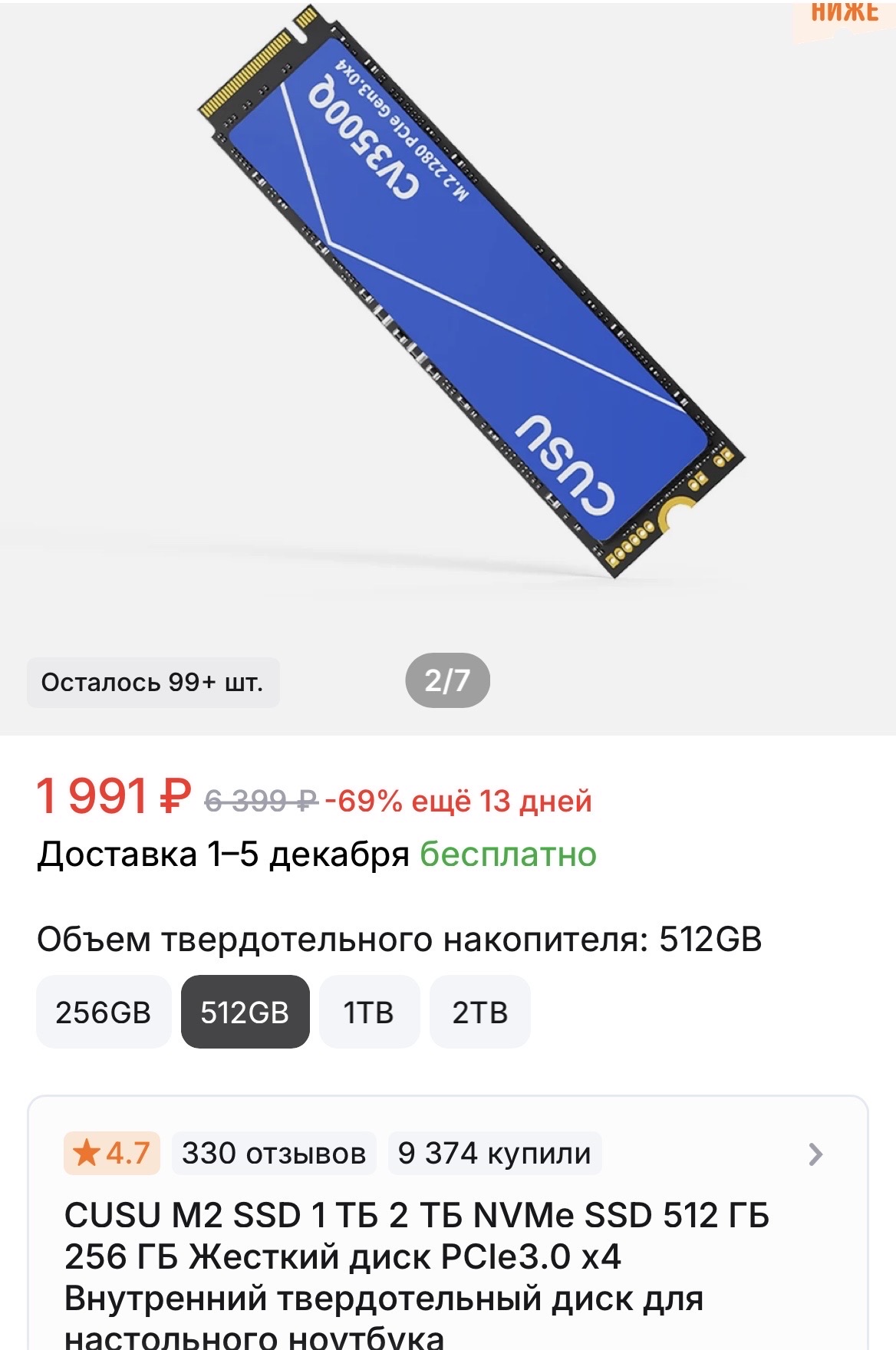The height and width of the screenshot is (1350, 896).
Task: Click the "Осталось 99+ шт." stock badge
Action: tap(152, 678)
